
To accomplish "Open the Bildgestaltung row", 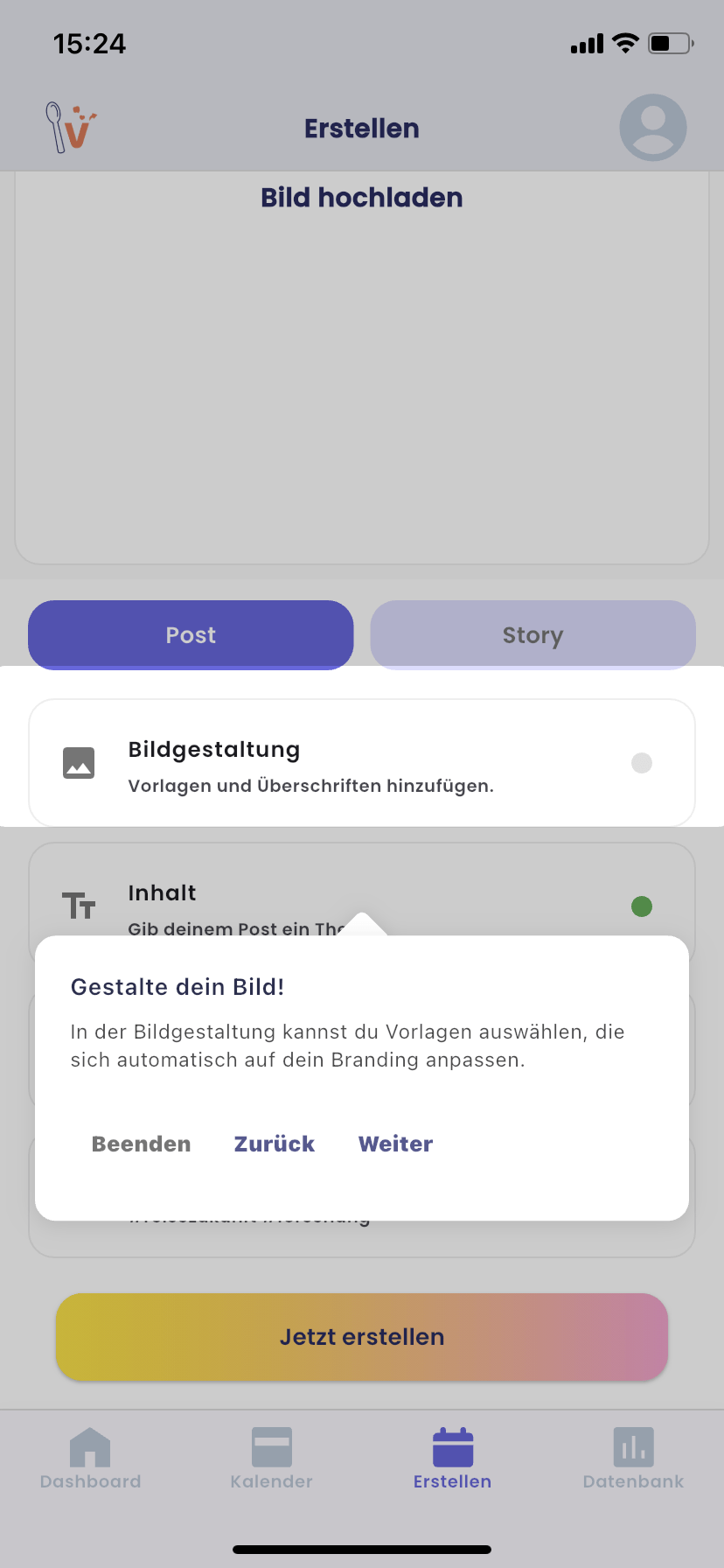I will coord(362,763).
